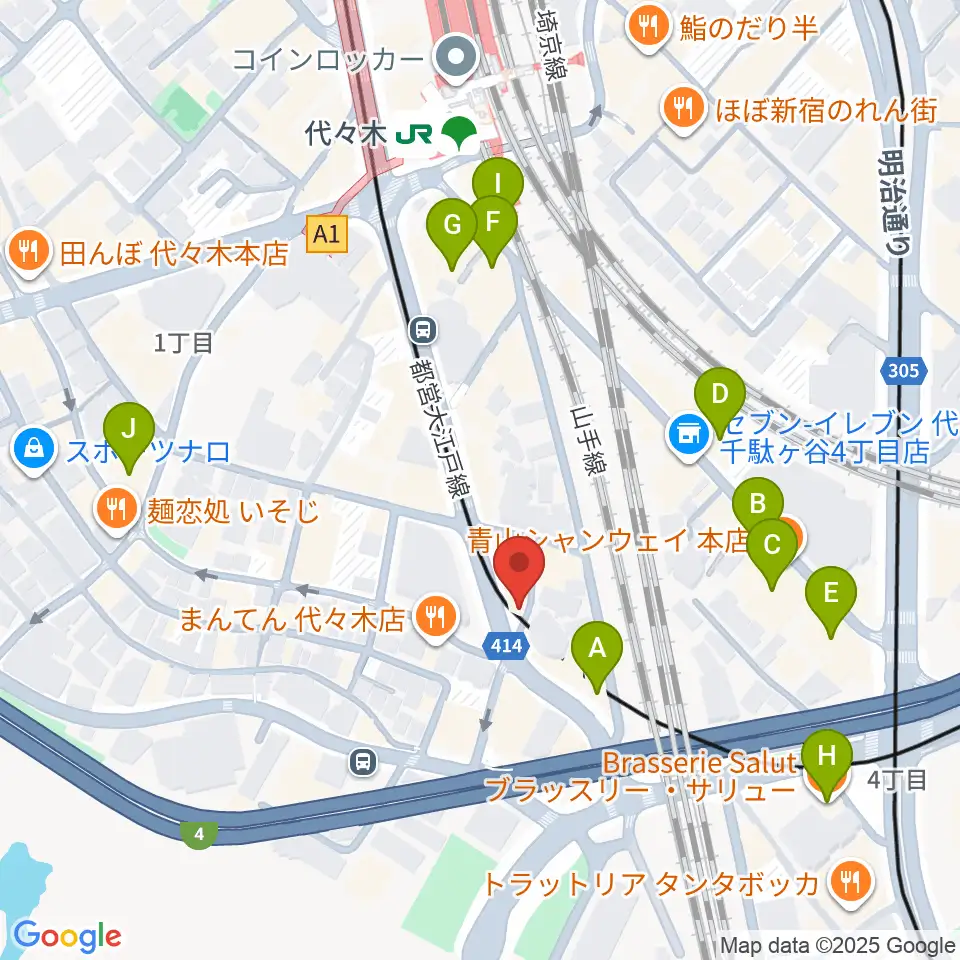Open shop pin スポーツナロ
Screen dimensions: 960x960
point(34,452)
